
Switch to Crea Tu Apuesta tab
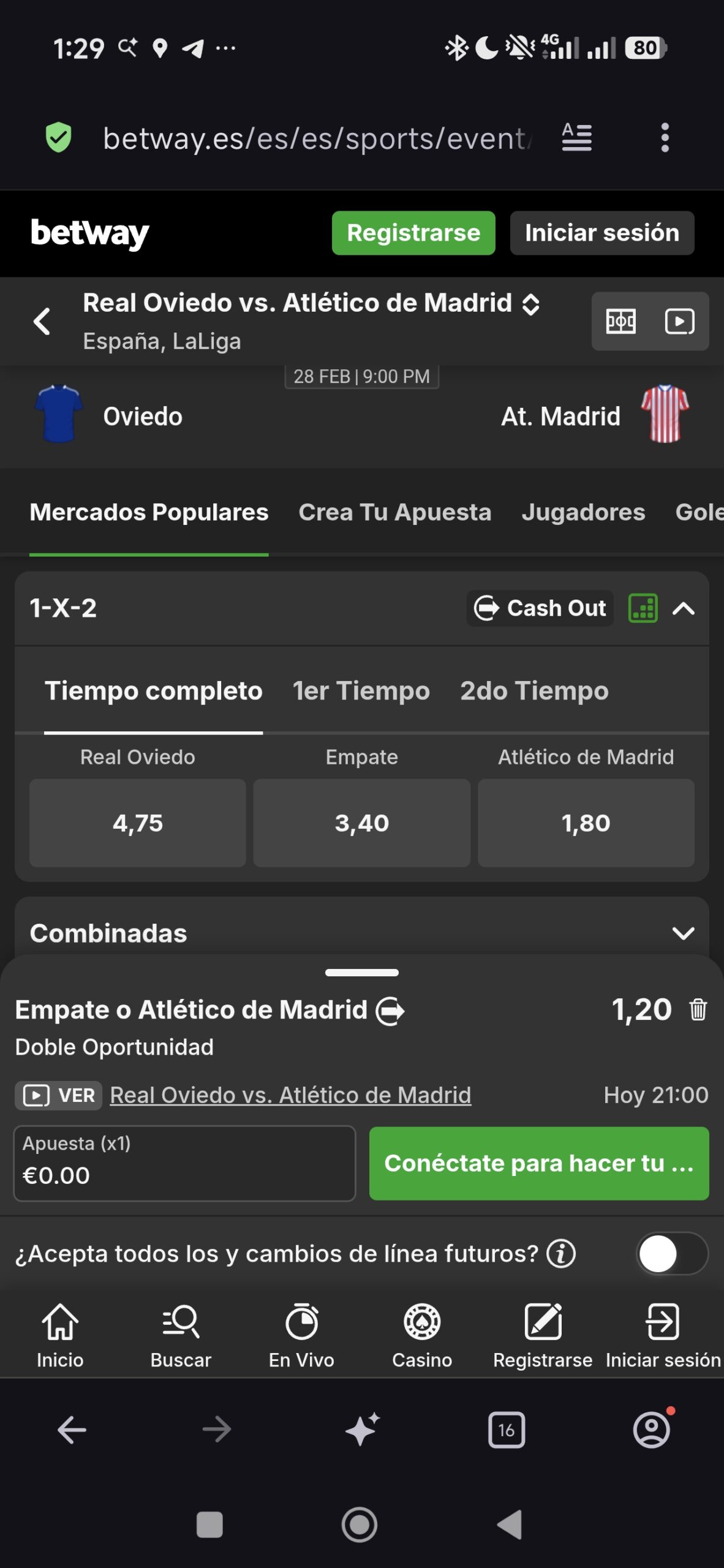tap(394, 512)
